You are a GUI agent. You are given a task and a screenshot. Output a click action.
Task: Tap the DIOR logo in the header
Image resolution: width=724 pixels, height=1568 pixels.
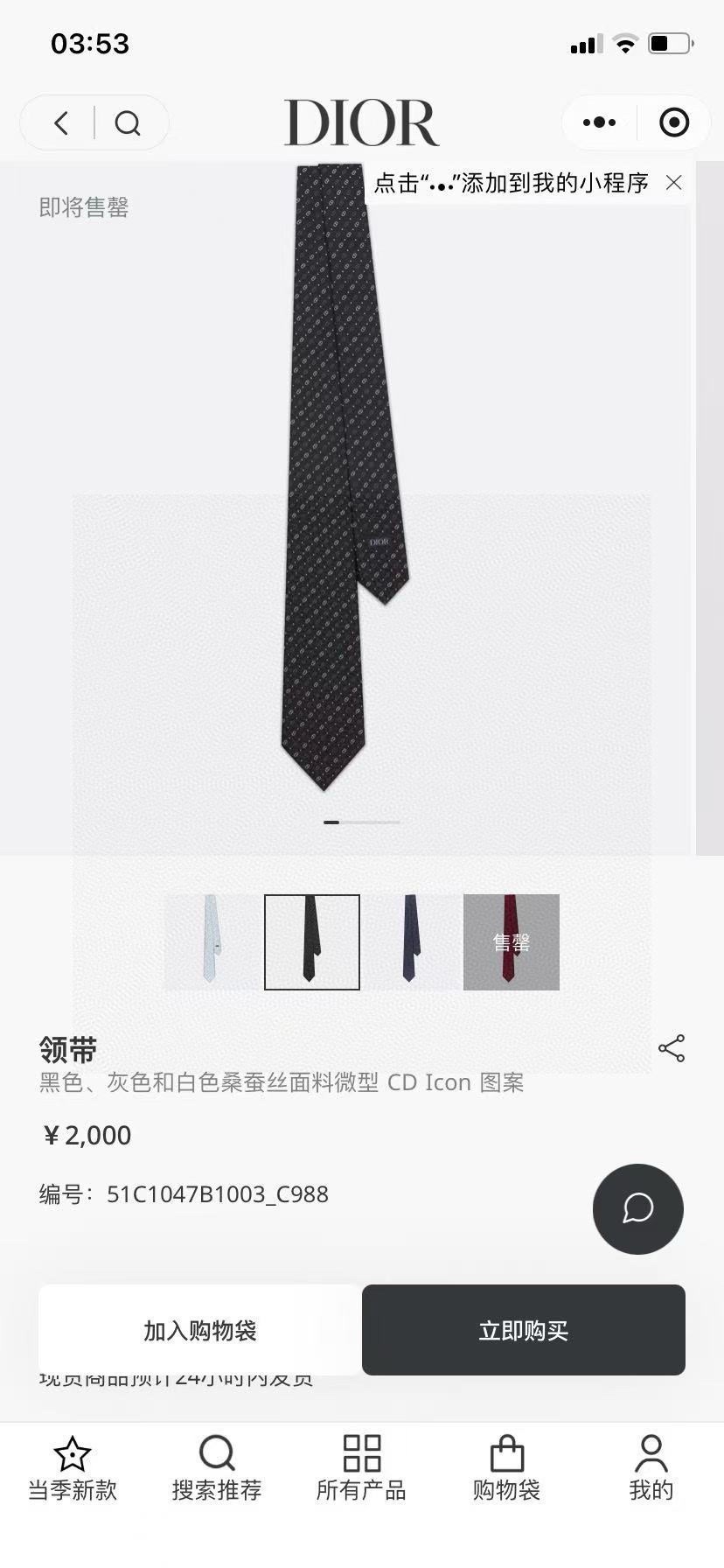click(361, 122)
